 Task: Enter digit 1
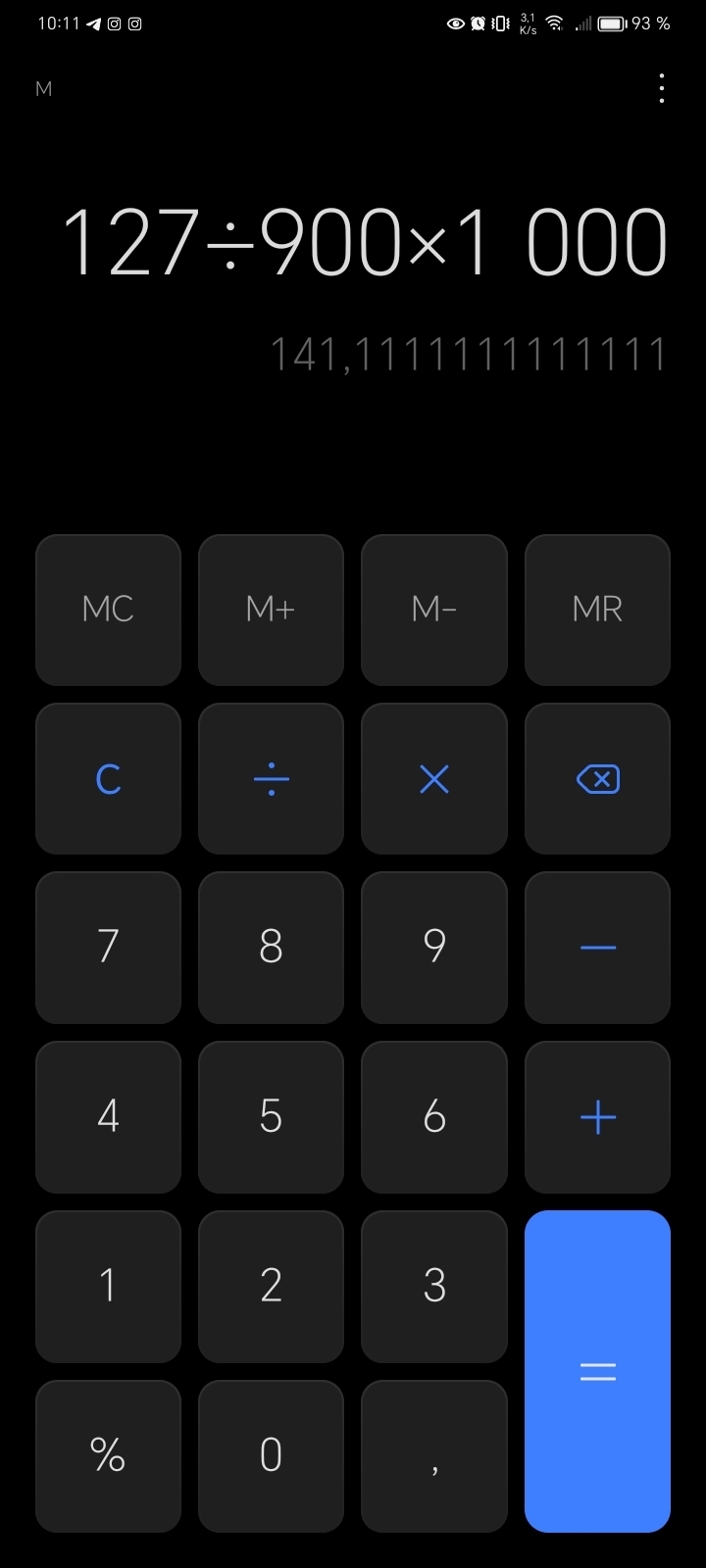tap(108, 1286)
